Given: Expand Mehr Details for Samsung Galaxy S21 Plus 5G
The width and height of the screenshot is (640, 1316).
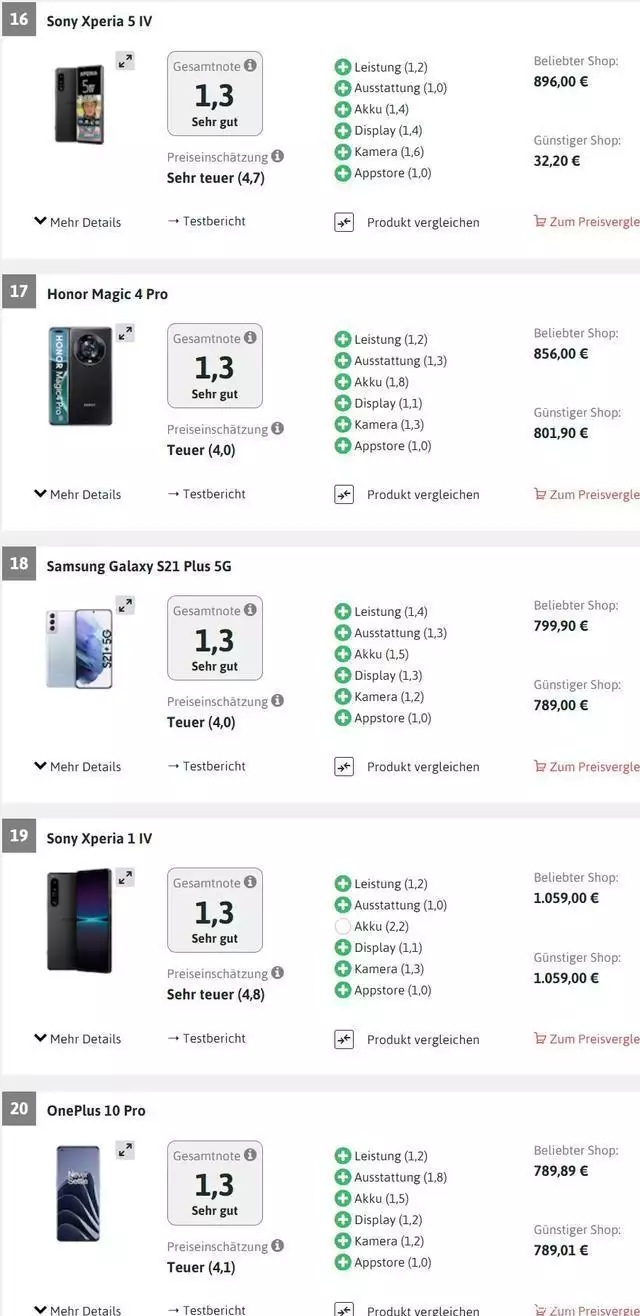Looking at the screenshot, I should [x=77, y=767].
